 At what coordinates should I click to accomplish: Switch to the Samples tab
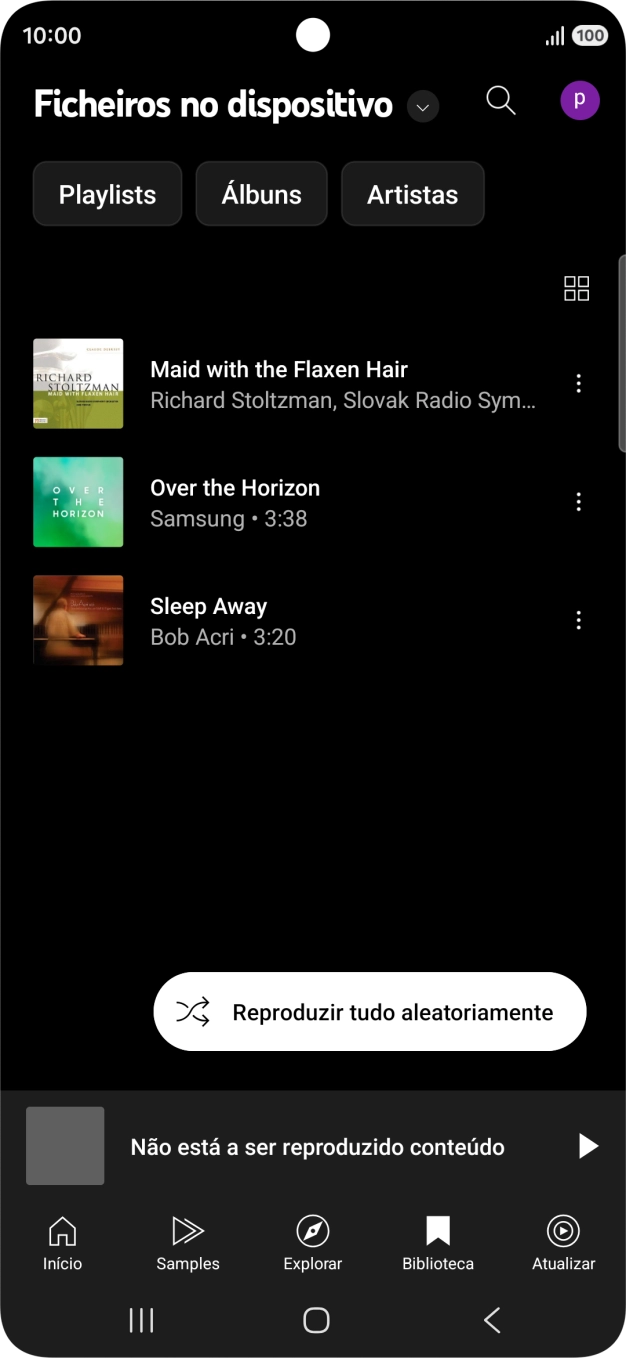pos(187,1243)
